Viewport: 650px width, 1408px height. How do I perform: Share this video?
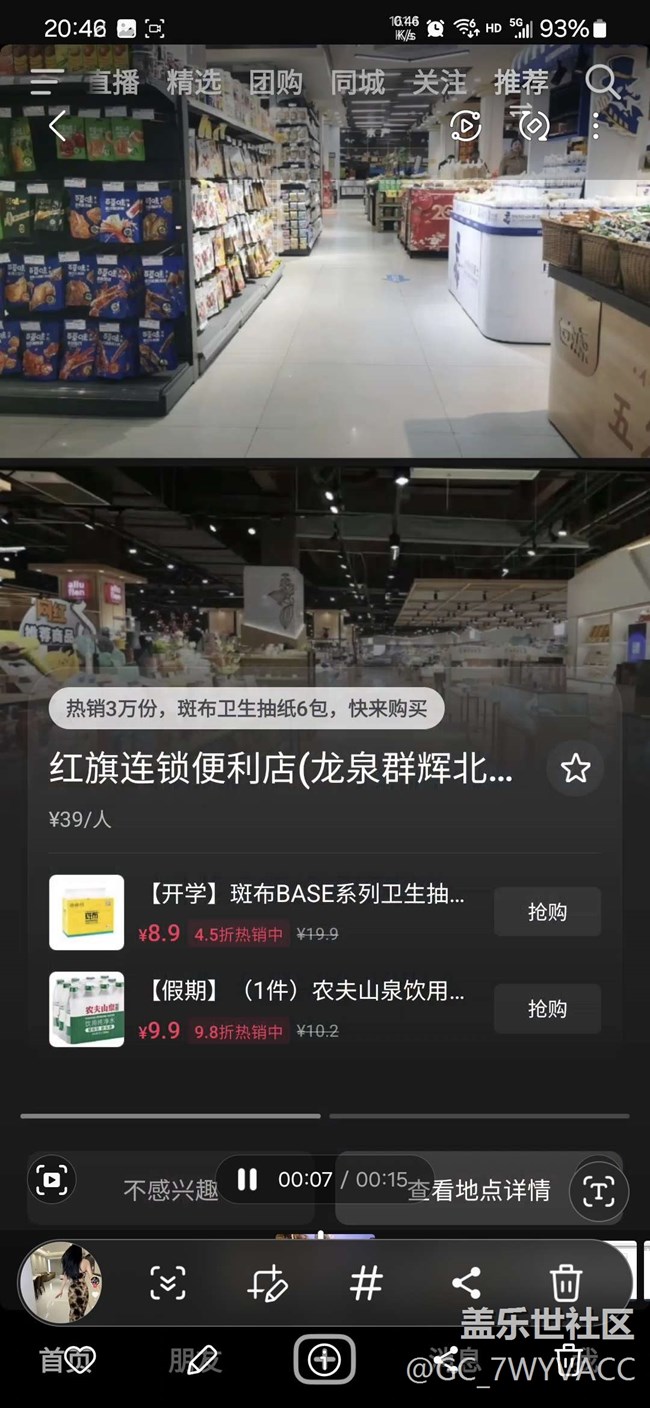pyautogui.click(x=466, y=1283)
